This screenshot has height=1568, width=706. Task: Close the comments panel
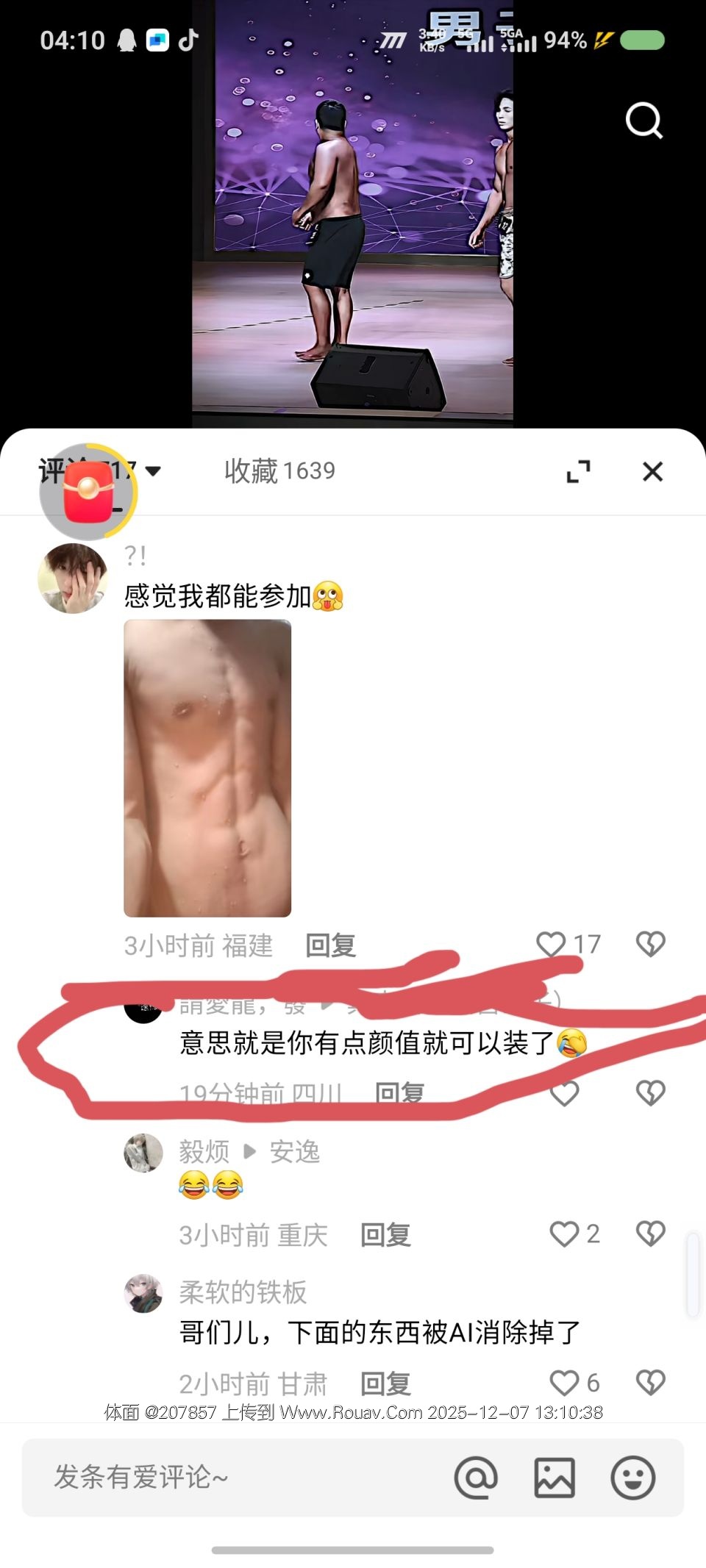652,471
